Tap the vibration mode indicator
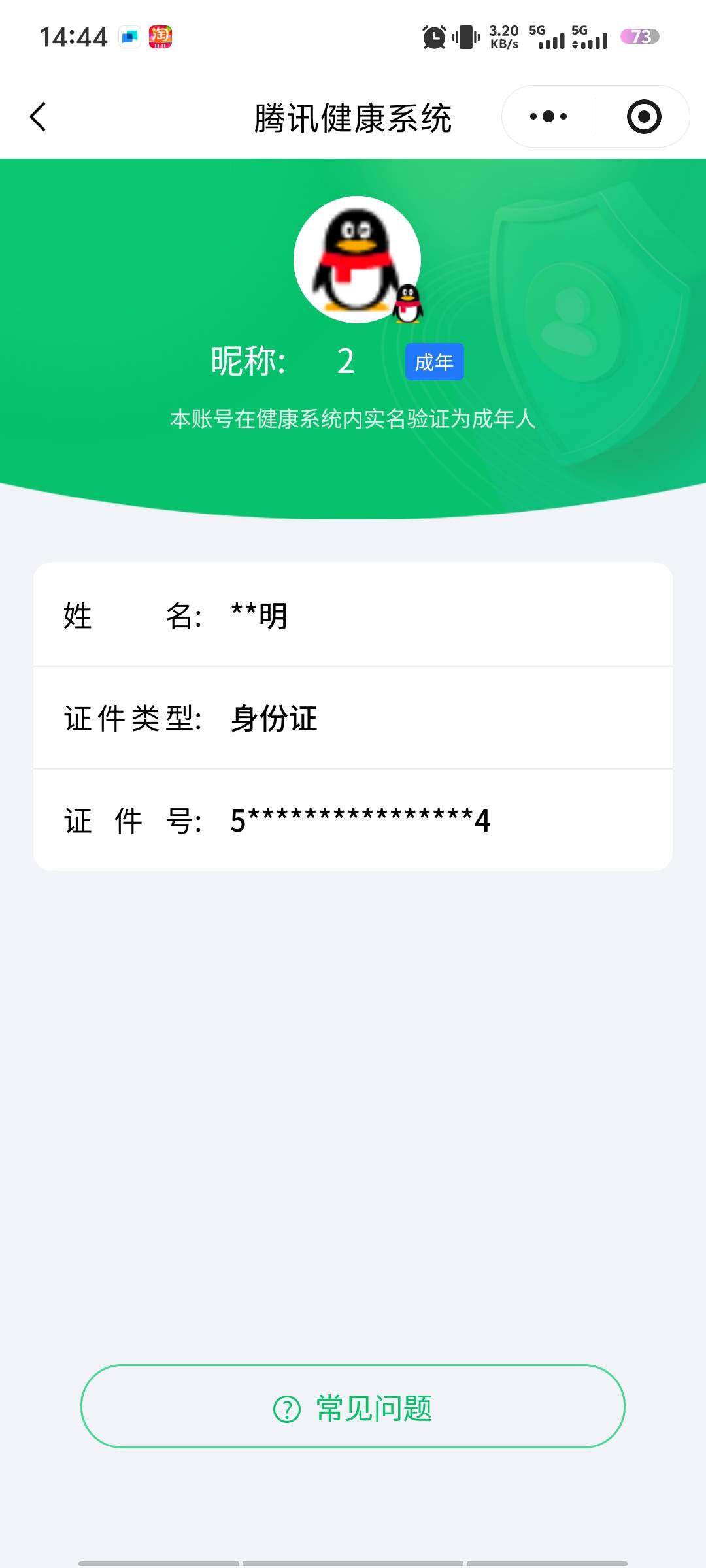 click(x=464, y=37)
